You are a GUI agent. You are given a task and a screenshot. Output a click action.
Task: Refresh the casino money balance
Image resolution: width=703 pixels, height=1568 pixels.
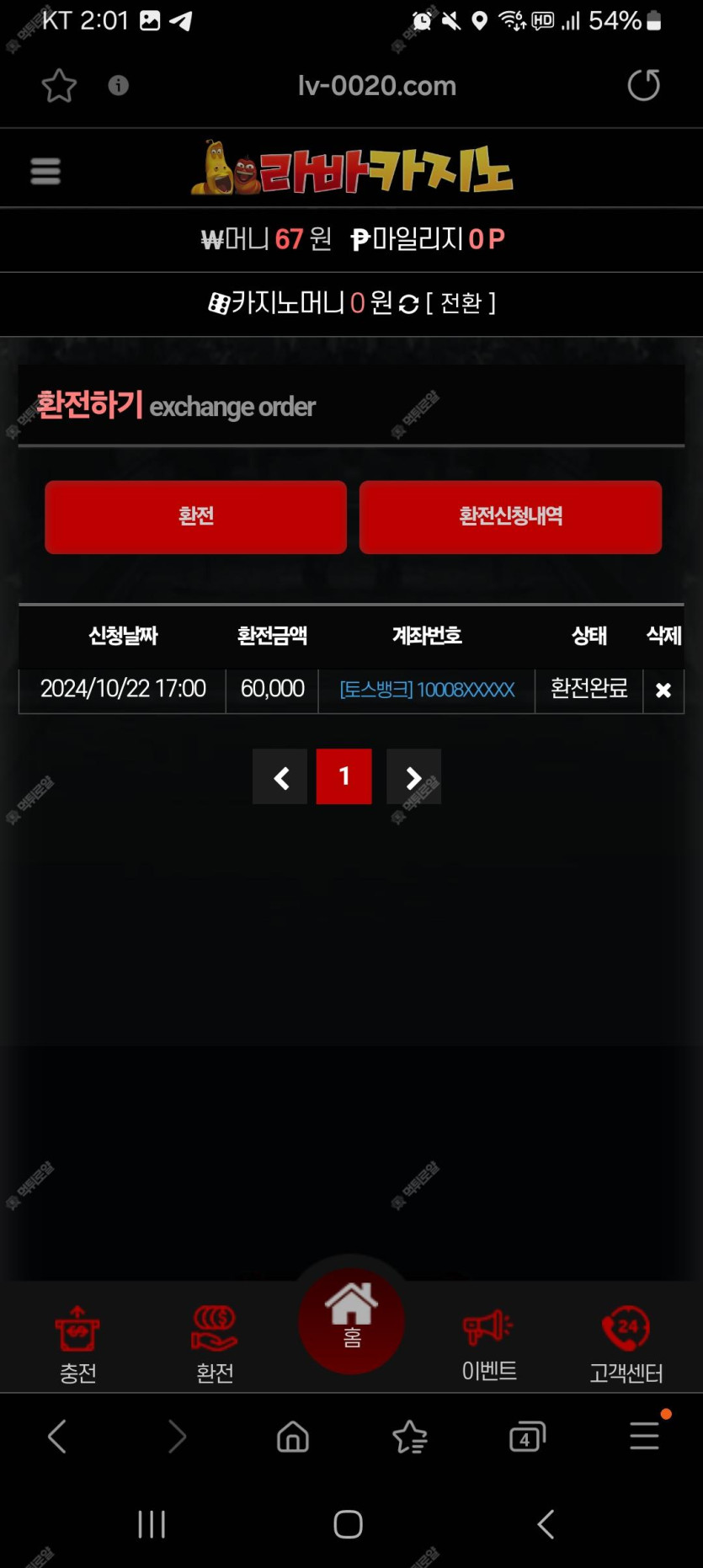pyautogui.click(x=409, y=304)
